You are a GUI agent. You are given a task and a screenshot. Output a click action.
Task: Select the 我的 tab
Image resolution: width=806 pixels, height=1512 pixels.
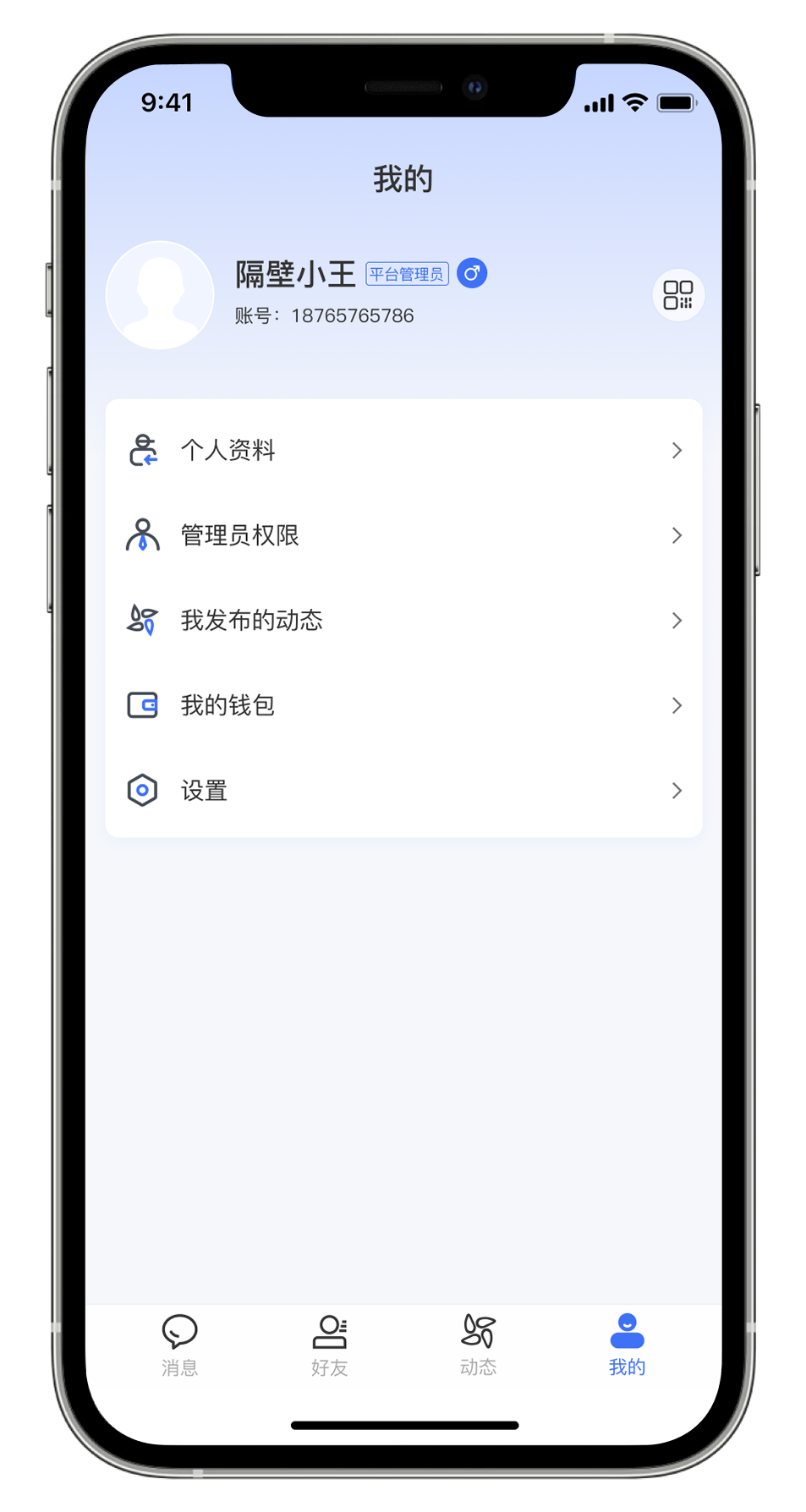[x=627, y=1345]
